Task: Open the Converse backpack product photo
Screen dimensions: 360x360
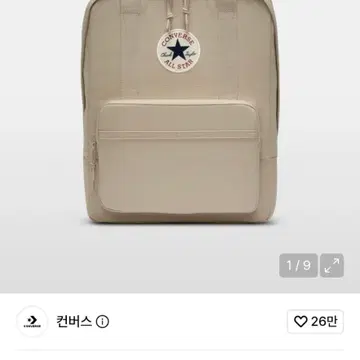Action: click(180, 112)
